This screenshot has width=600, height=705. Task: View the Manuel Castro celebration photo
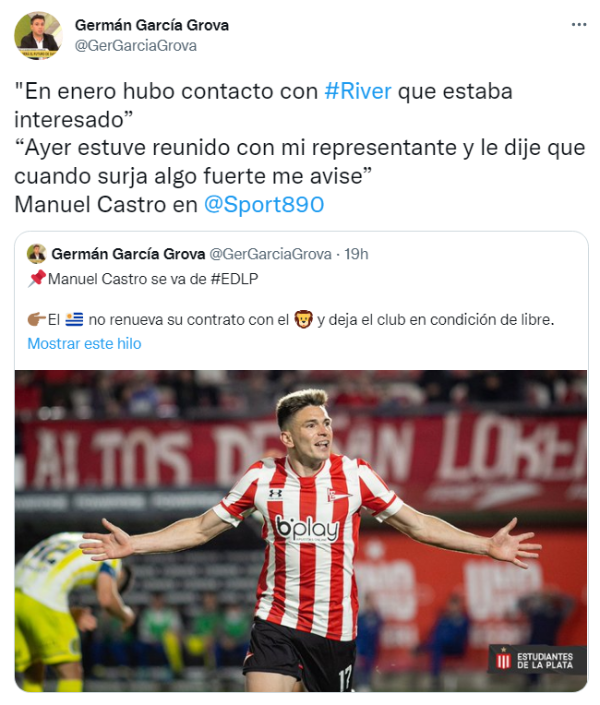[300, 530]
